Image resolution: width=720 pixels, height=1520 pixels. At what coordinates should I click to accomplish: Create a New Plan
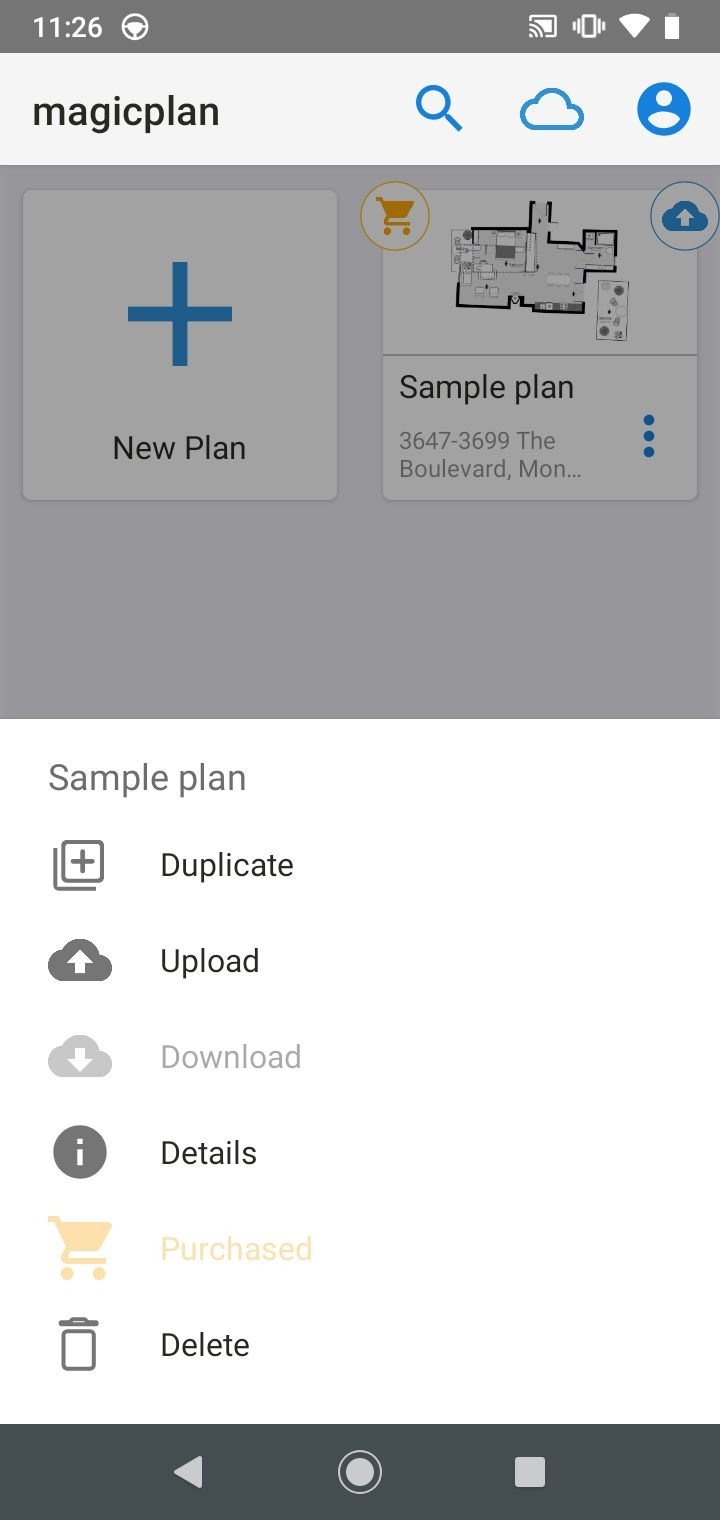tap(180, 345)
